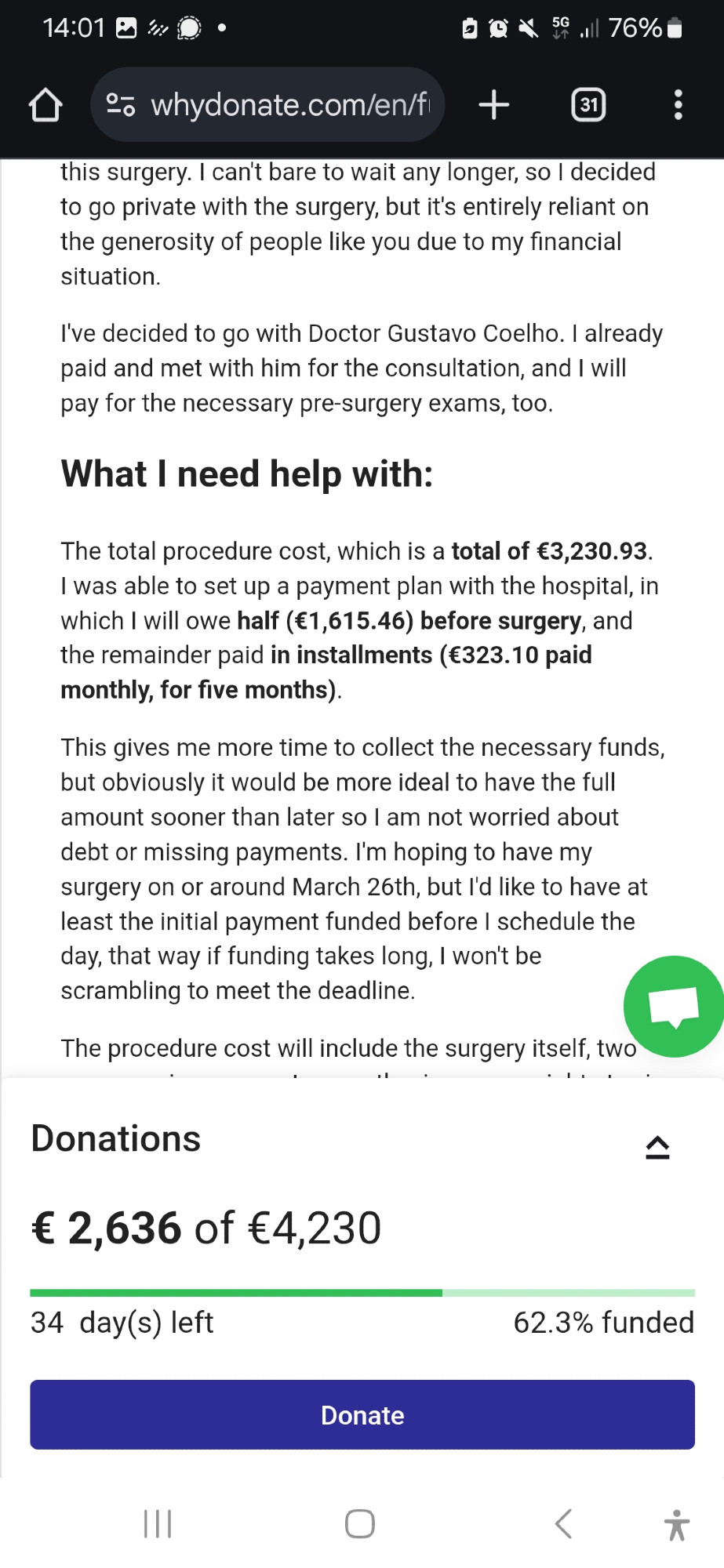
Task: Open a new browser tab
Action: (494, 104)
